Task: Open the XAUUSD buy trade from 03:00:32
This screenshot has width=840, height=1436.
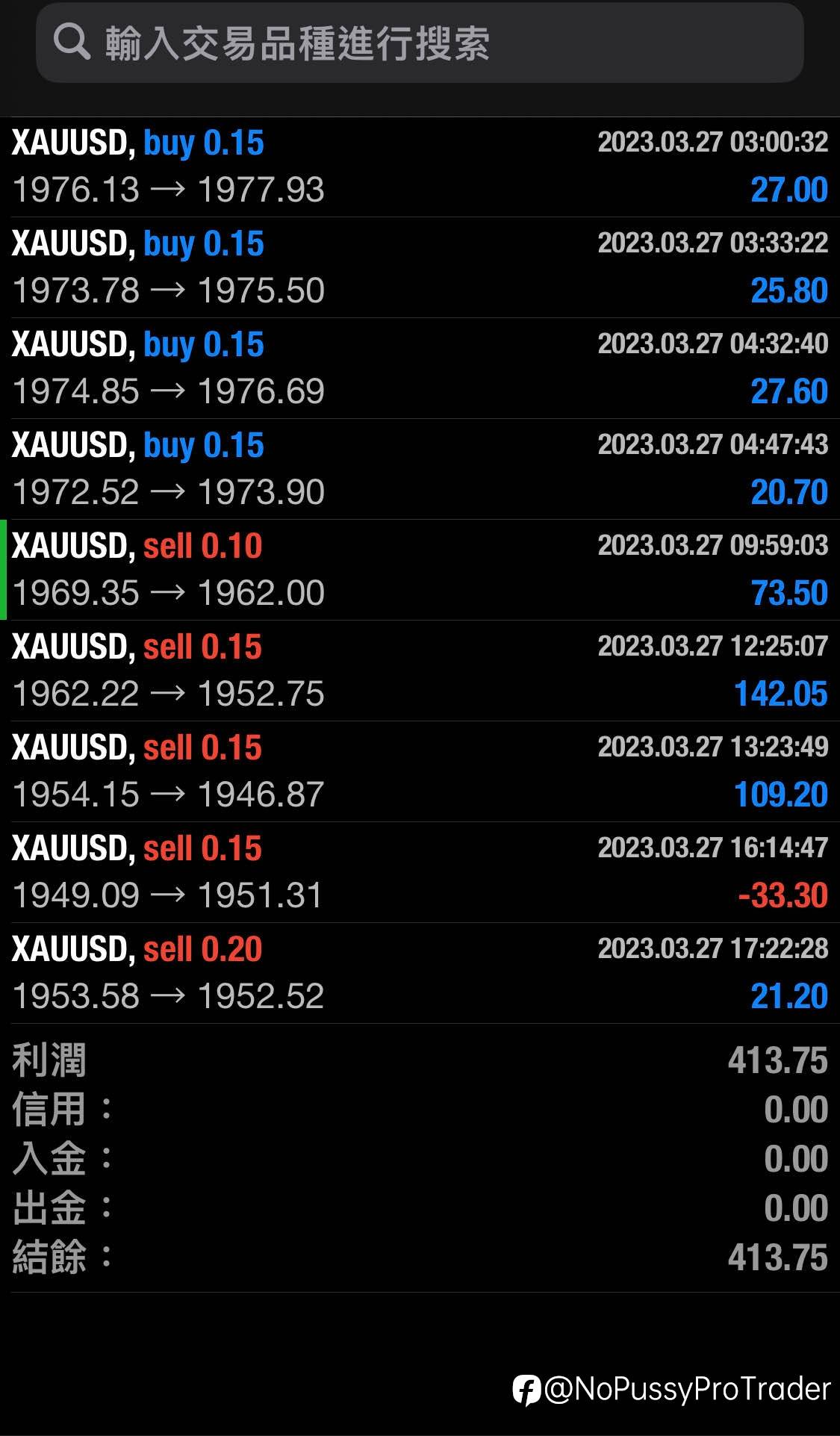Action: tap(420, 167)
